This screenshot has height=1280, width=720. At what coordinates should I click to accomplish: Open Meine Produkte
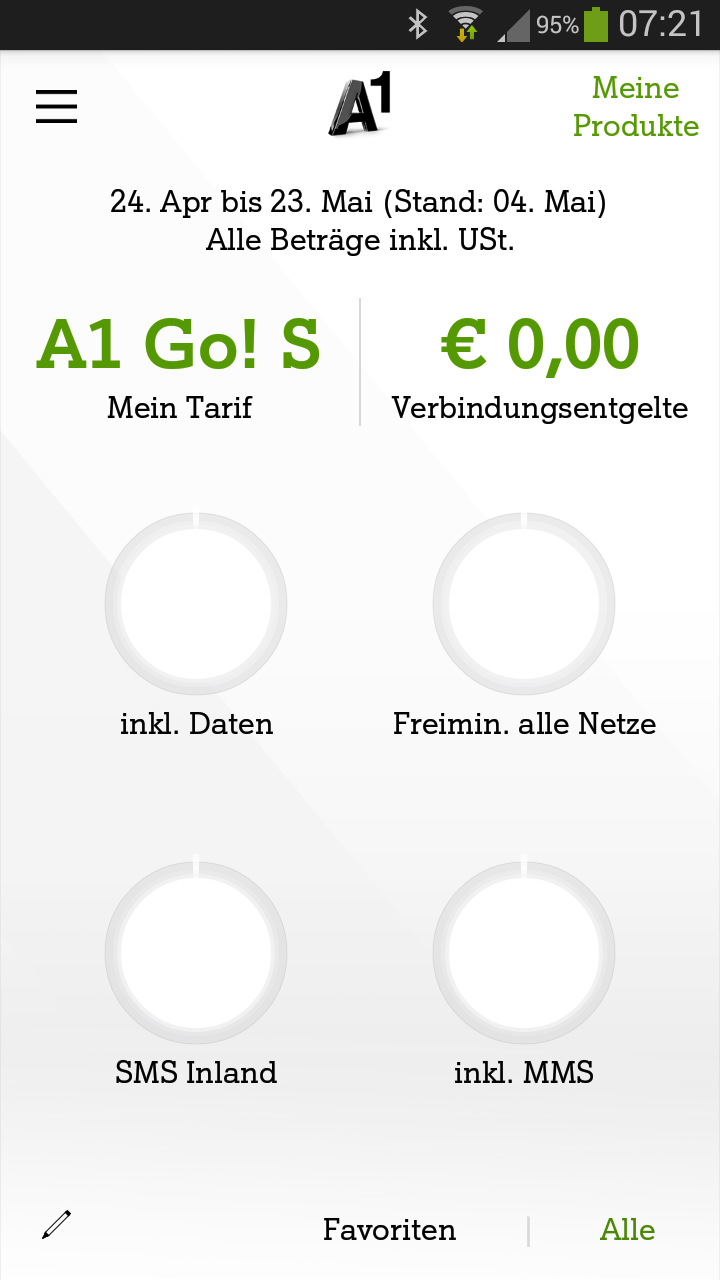point(635,107)
